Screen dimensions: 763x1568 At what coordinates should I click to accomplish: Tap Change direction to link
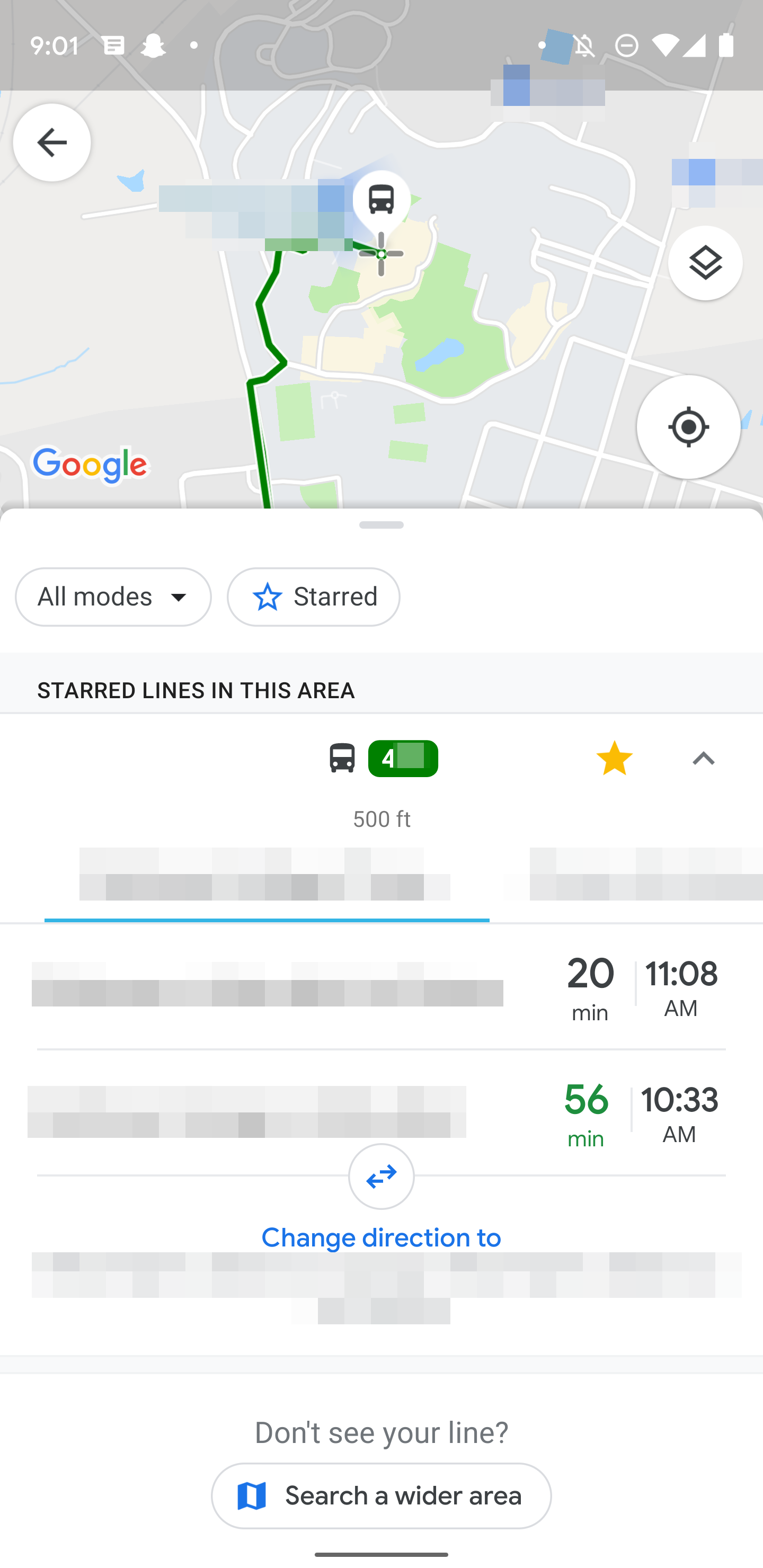point(380,1237)
